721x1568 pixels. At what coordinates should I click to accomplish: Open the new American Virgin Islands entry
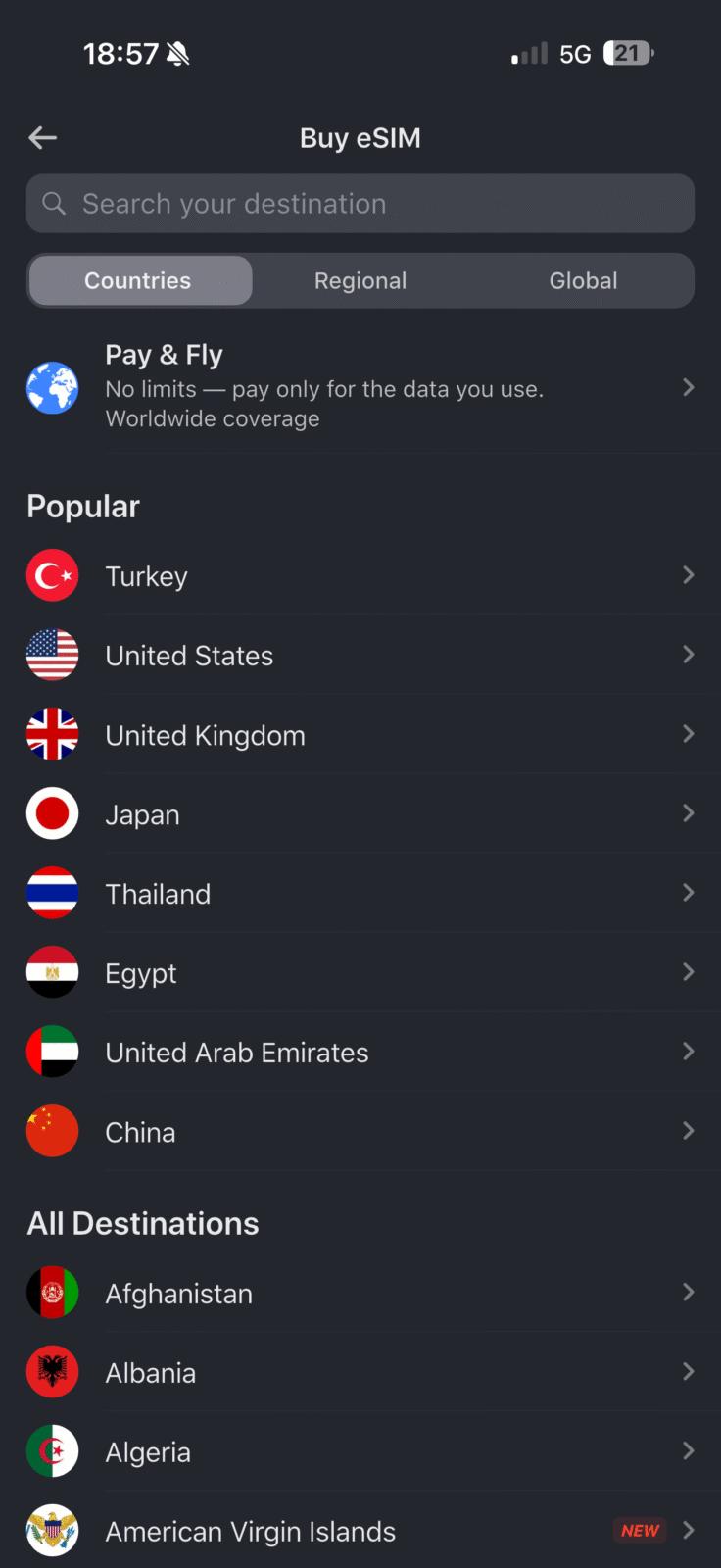click(x=360, y=1532)
